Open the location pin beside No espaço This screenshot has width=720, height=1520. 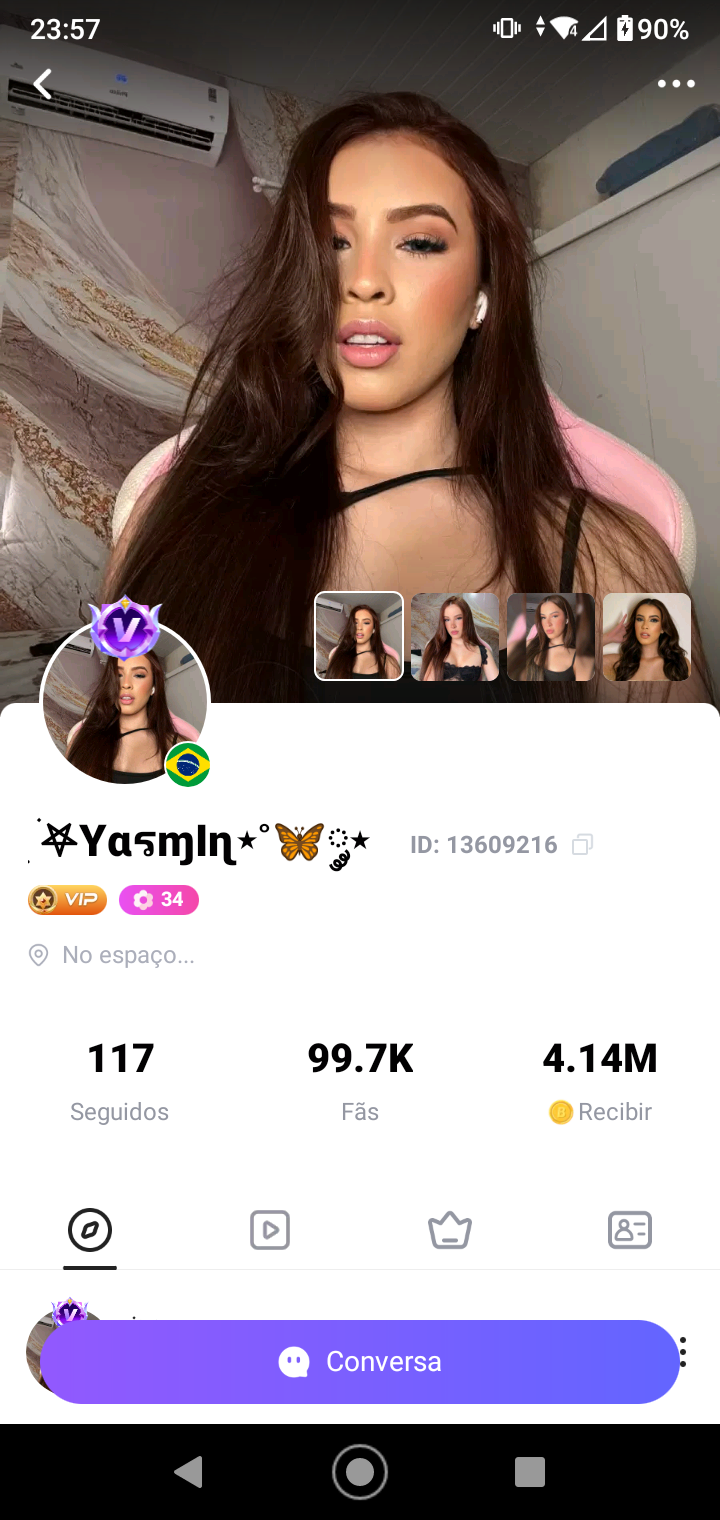pyautogui.click(x=38, y=954)
